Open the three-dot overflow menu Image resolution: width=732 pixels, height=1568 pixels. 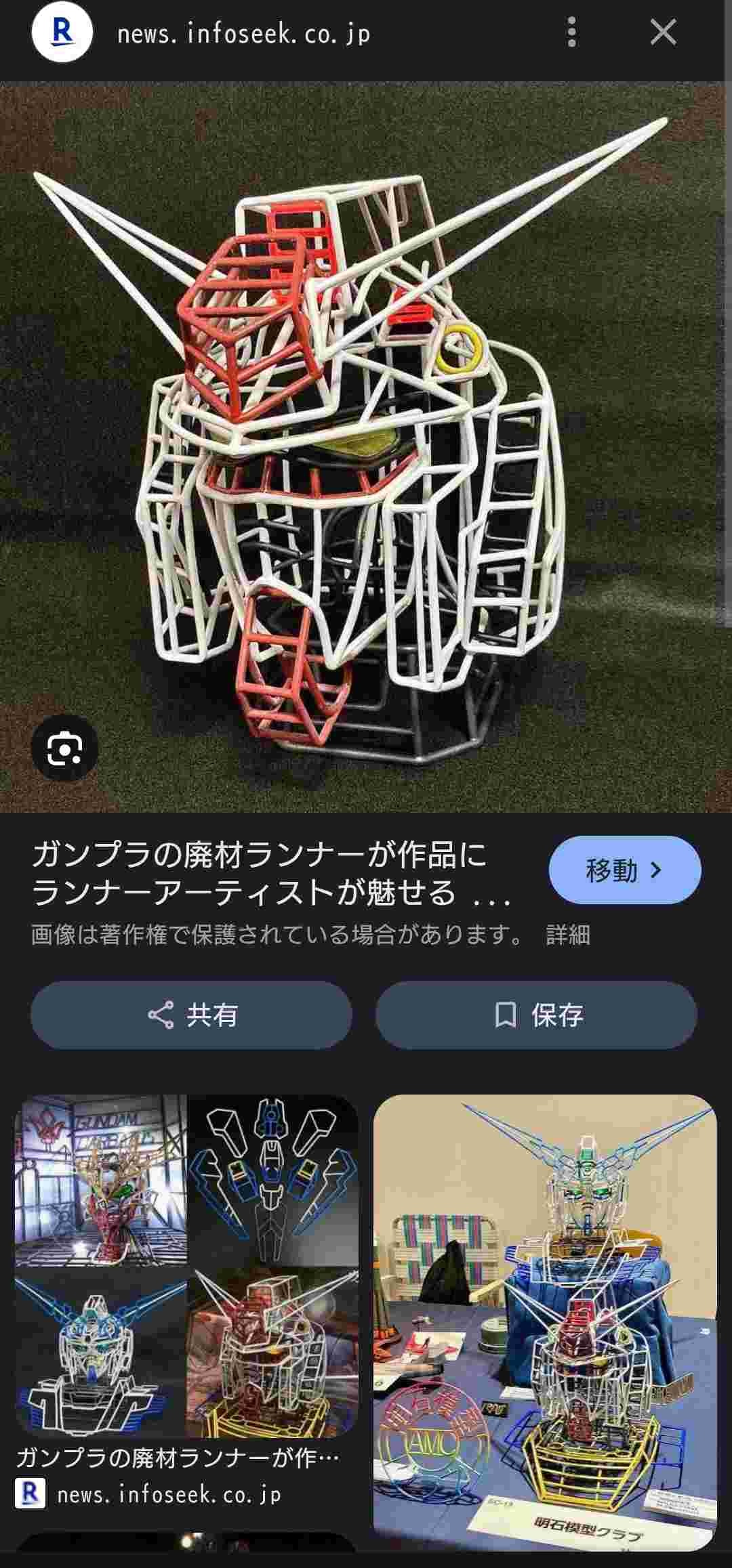pyautogui.click(x=572, y=32)
